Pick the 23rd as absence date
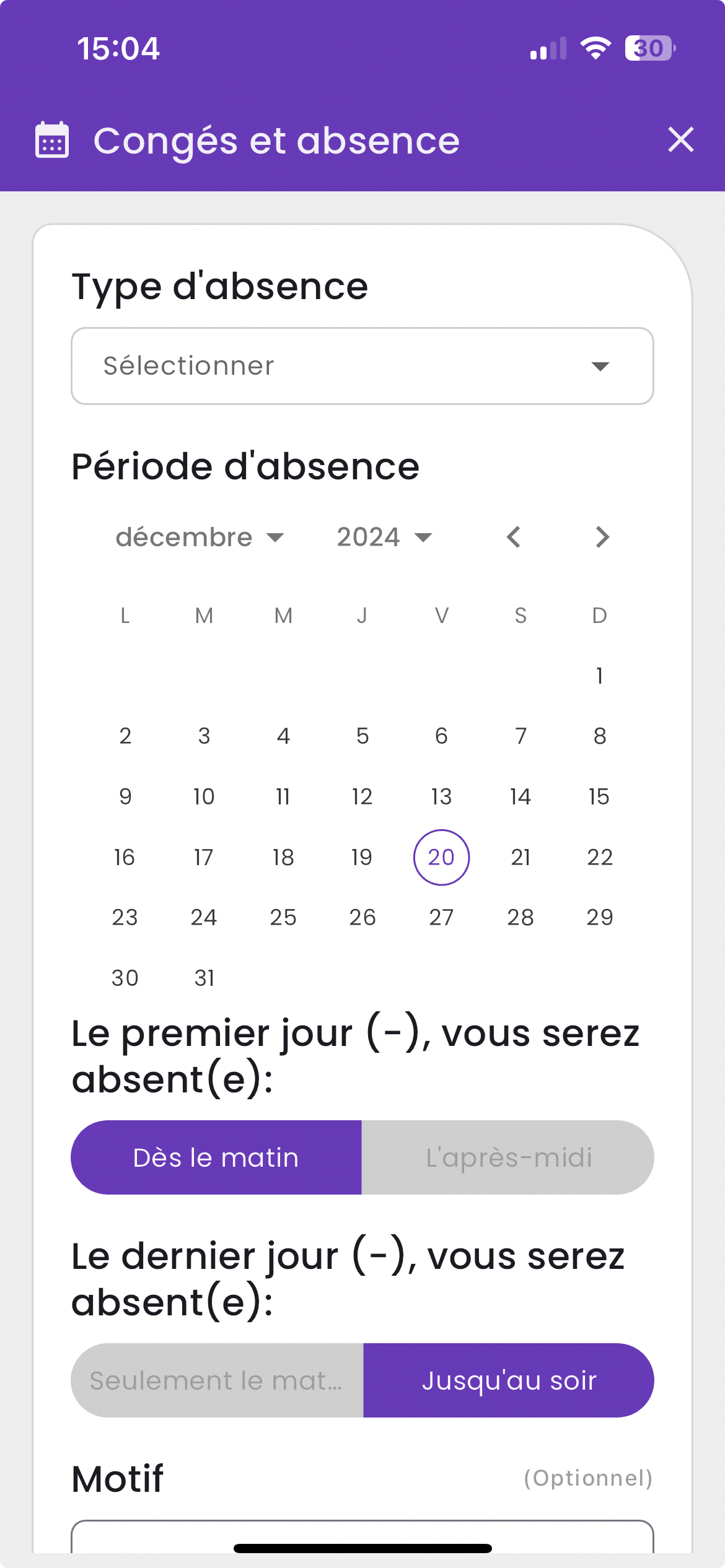The image size is (725, 1568). tap(125, 917)
